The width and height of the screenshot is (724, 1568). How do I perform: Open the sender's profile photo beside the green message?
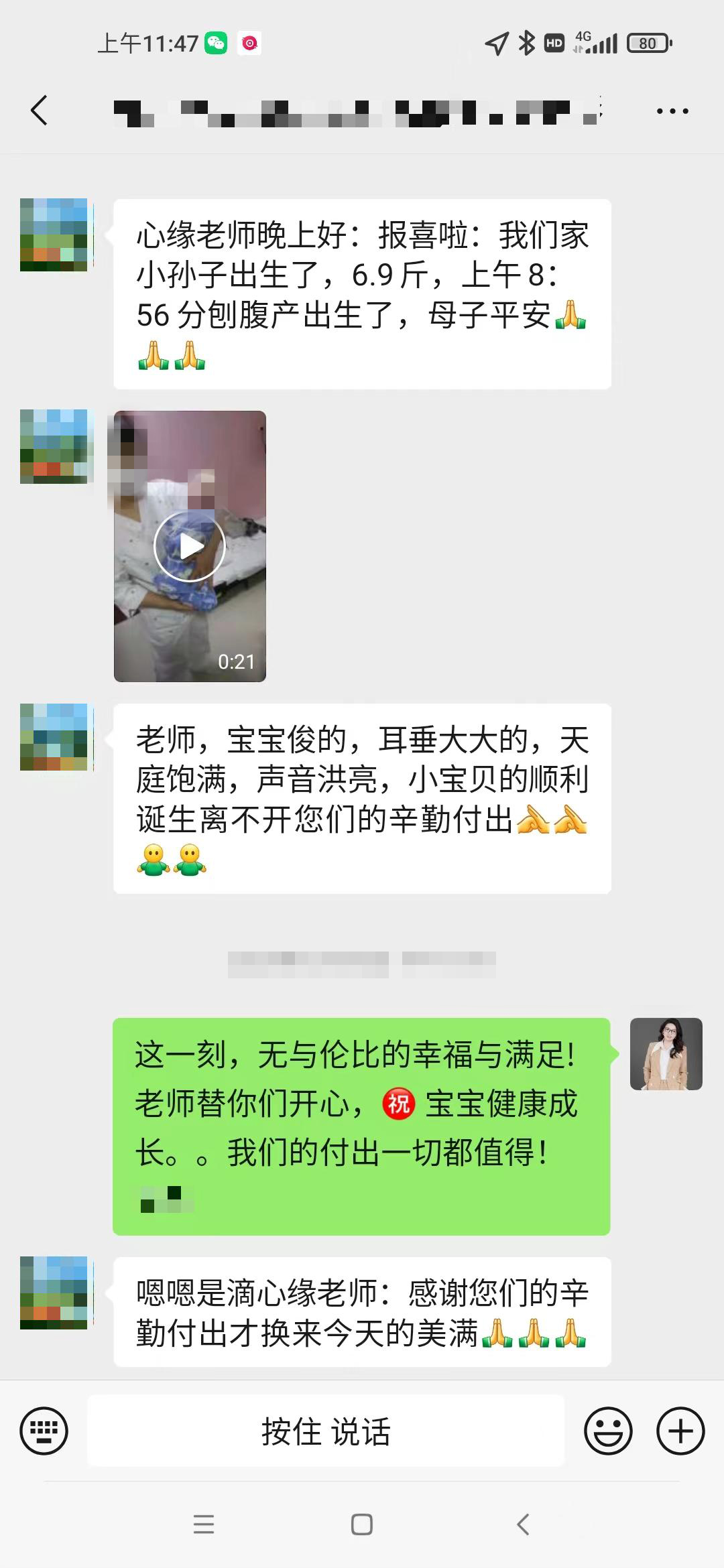pyautogui.click(x=666, y=1053)
